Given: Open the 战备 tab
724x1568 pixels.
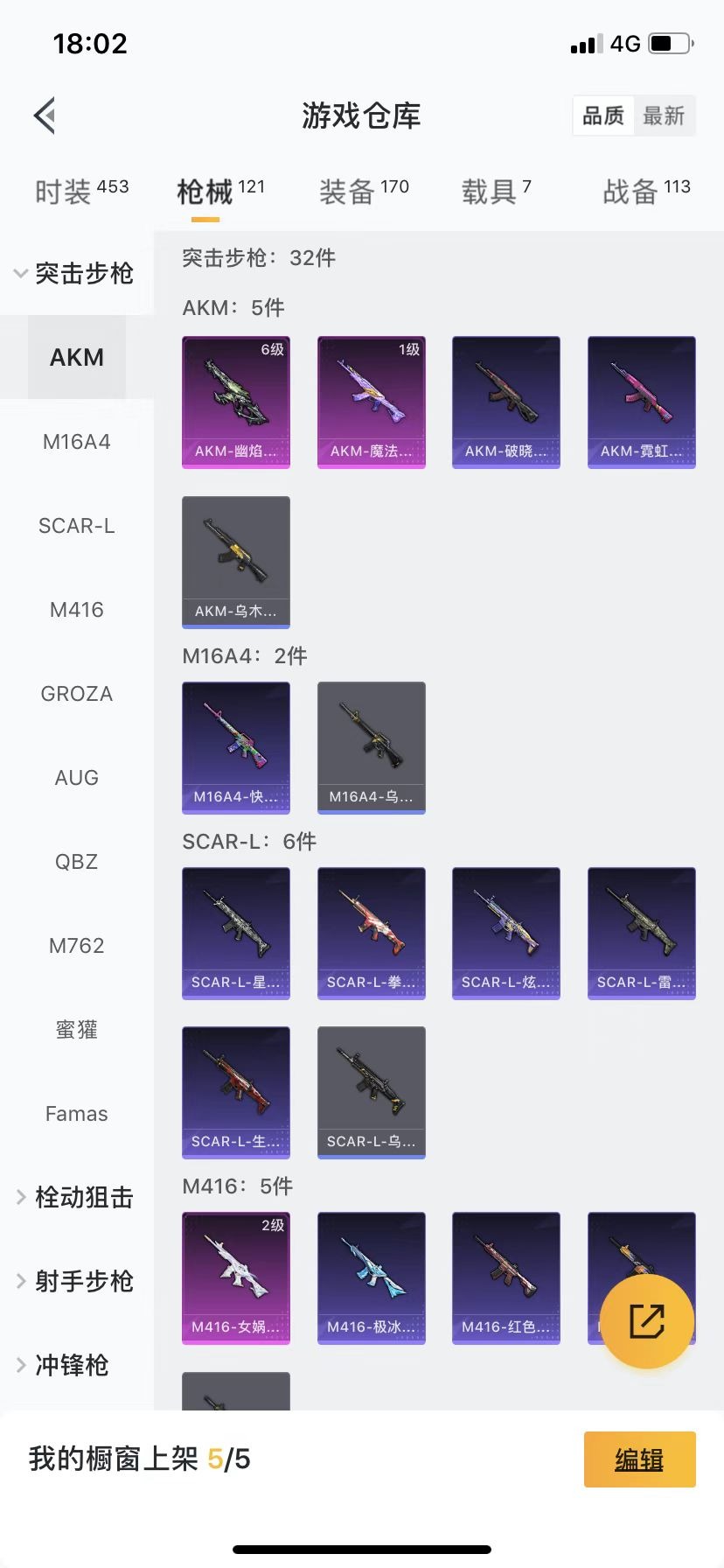Looking at the screenshot, I should tap(646, 191).
